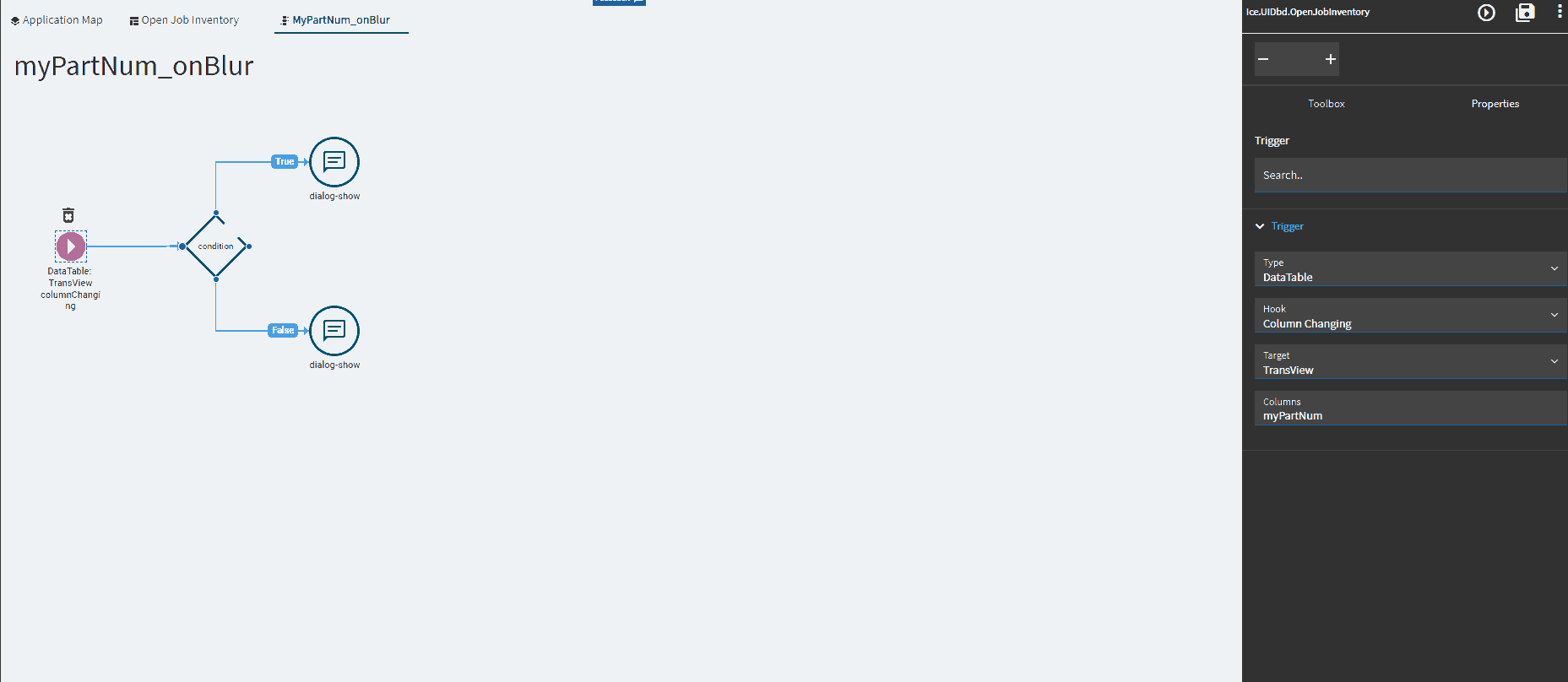Zoom in with the plus button
Screen dimensions: 1568x682
(1330, 59)
